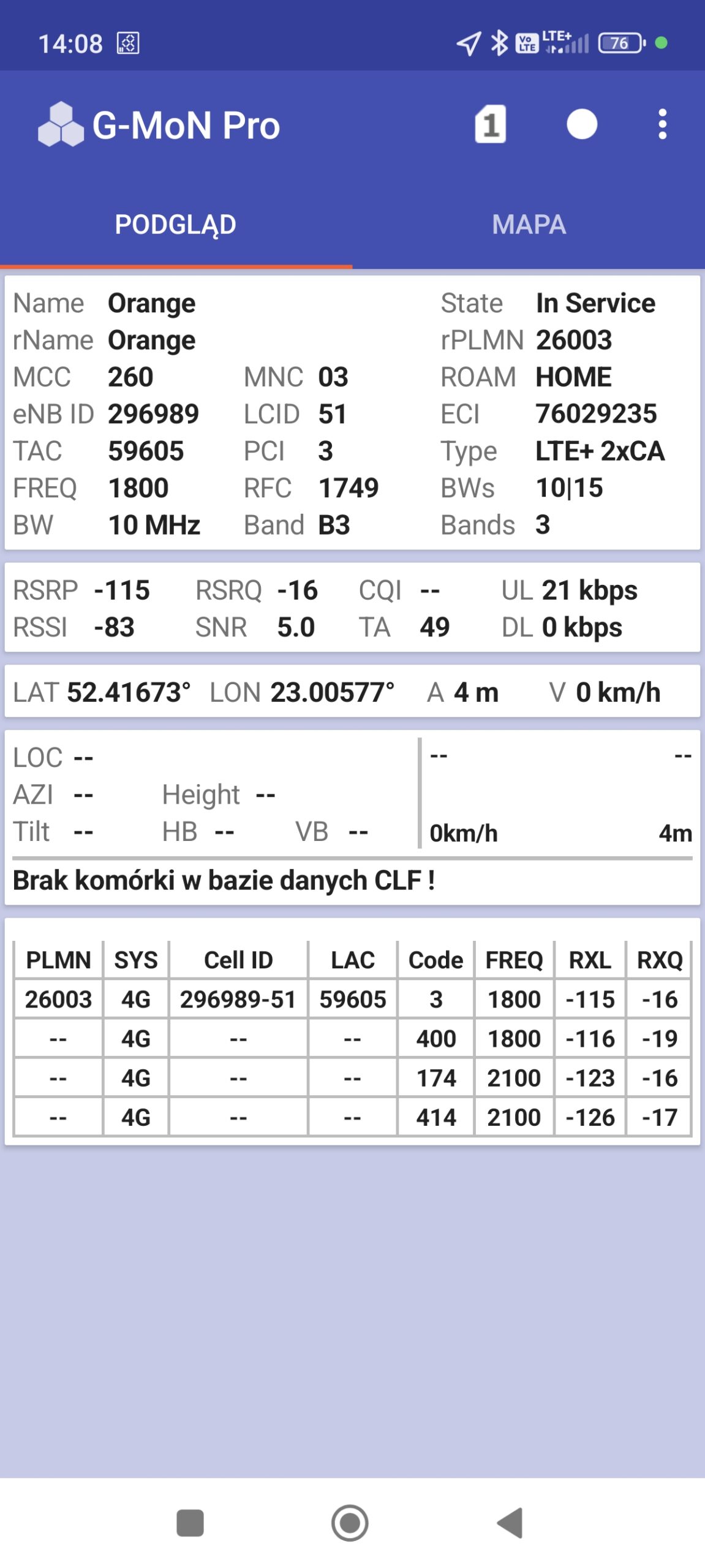Go back using system back button
The width and height of the screenshot is (705, 1568).
(510, 1523)
